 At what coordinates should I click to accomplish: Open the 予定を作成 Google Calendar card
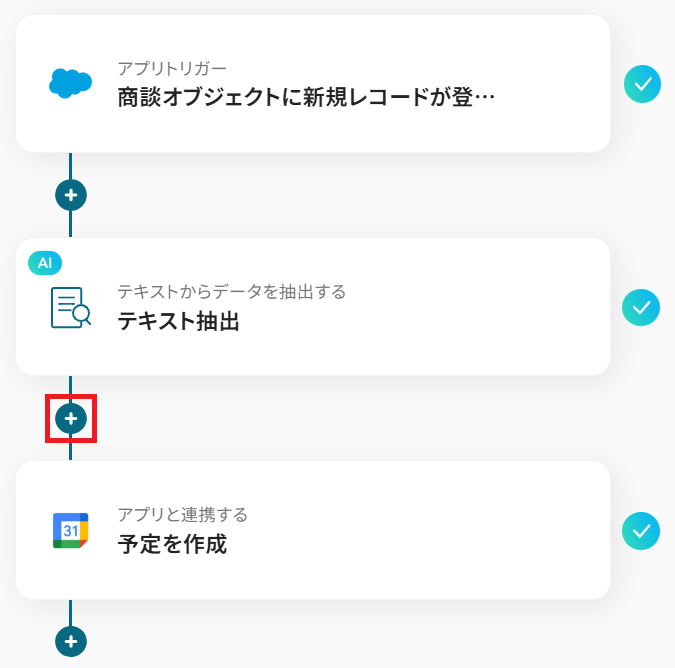tap(312, 530)
